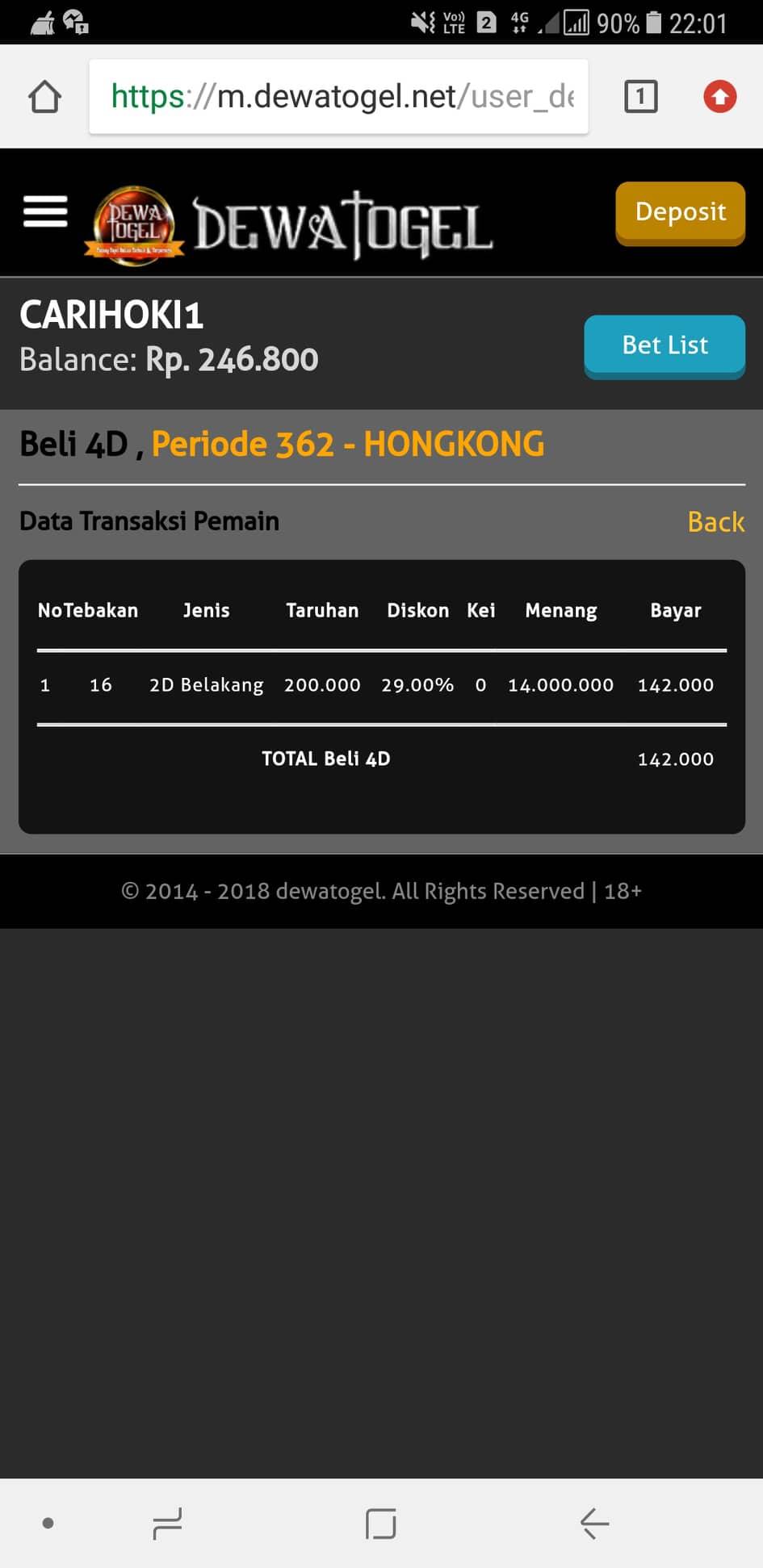Open recent apps from navigation bar

pos(167,1523)
